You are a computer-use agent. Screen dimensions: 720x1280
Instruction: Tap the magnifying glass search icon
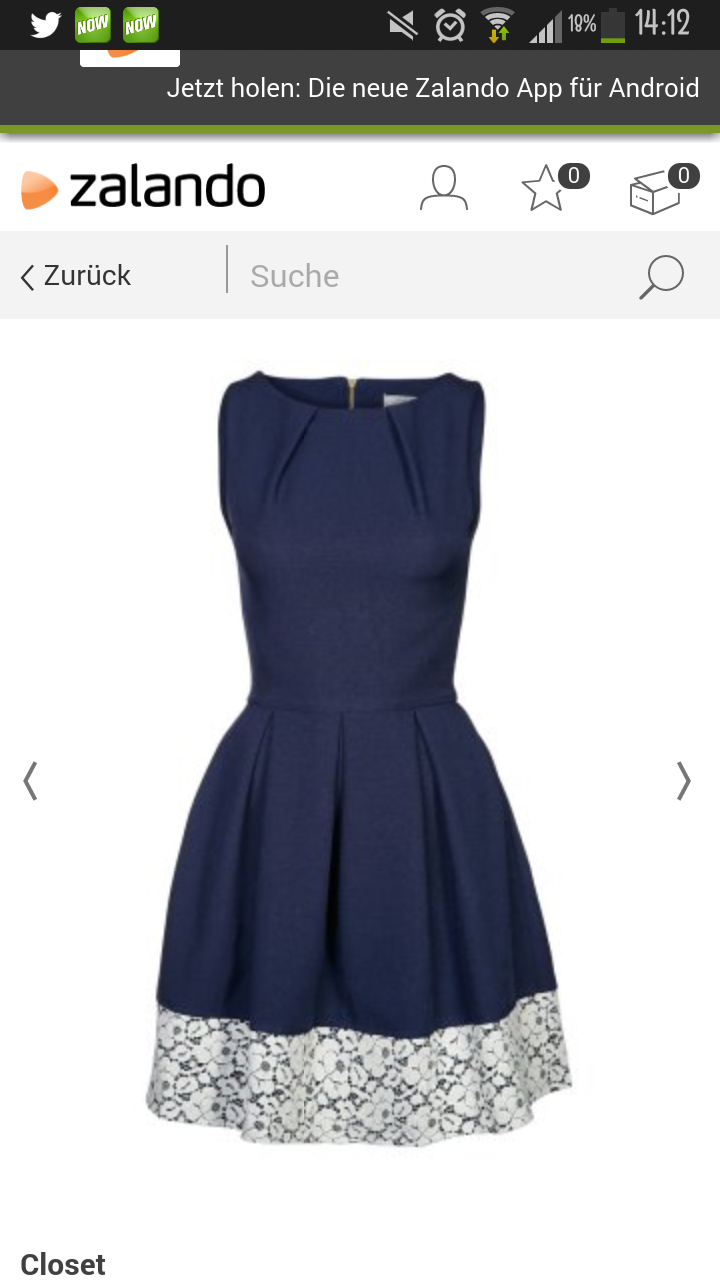click(661, 277)
